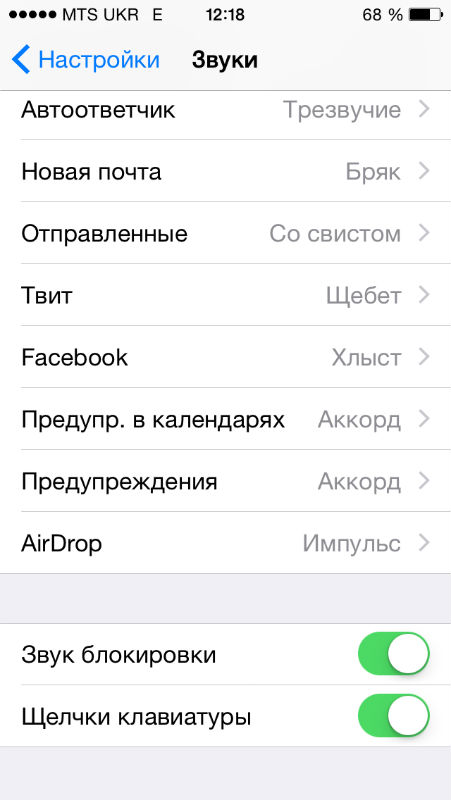
Task: Turn off Щелчки клавиатуры
Action: pyautogui.click(x=394, y=715)
